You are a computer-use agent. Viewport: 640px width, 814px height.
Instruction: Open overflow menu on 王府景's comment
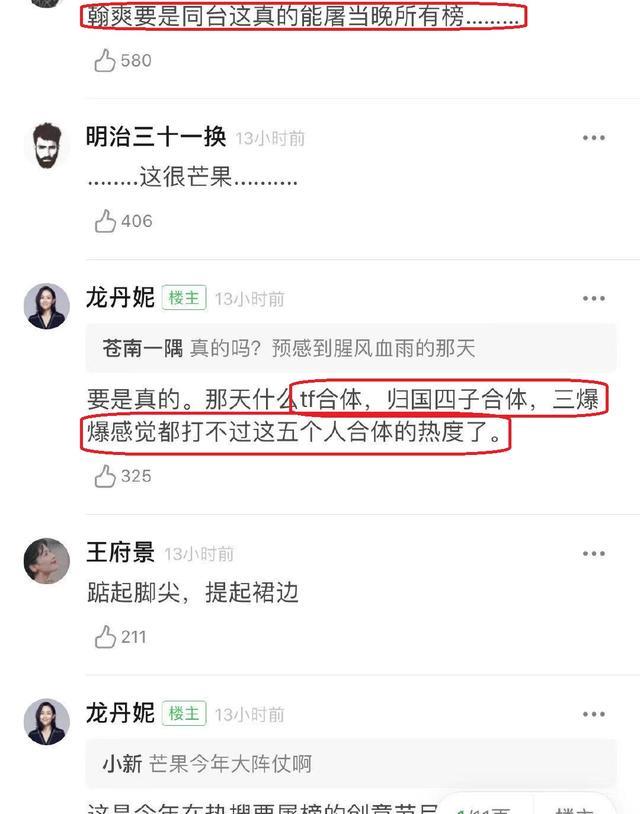tap(594, 553)
